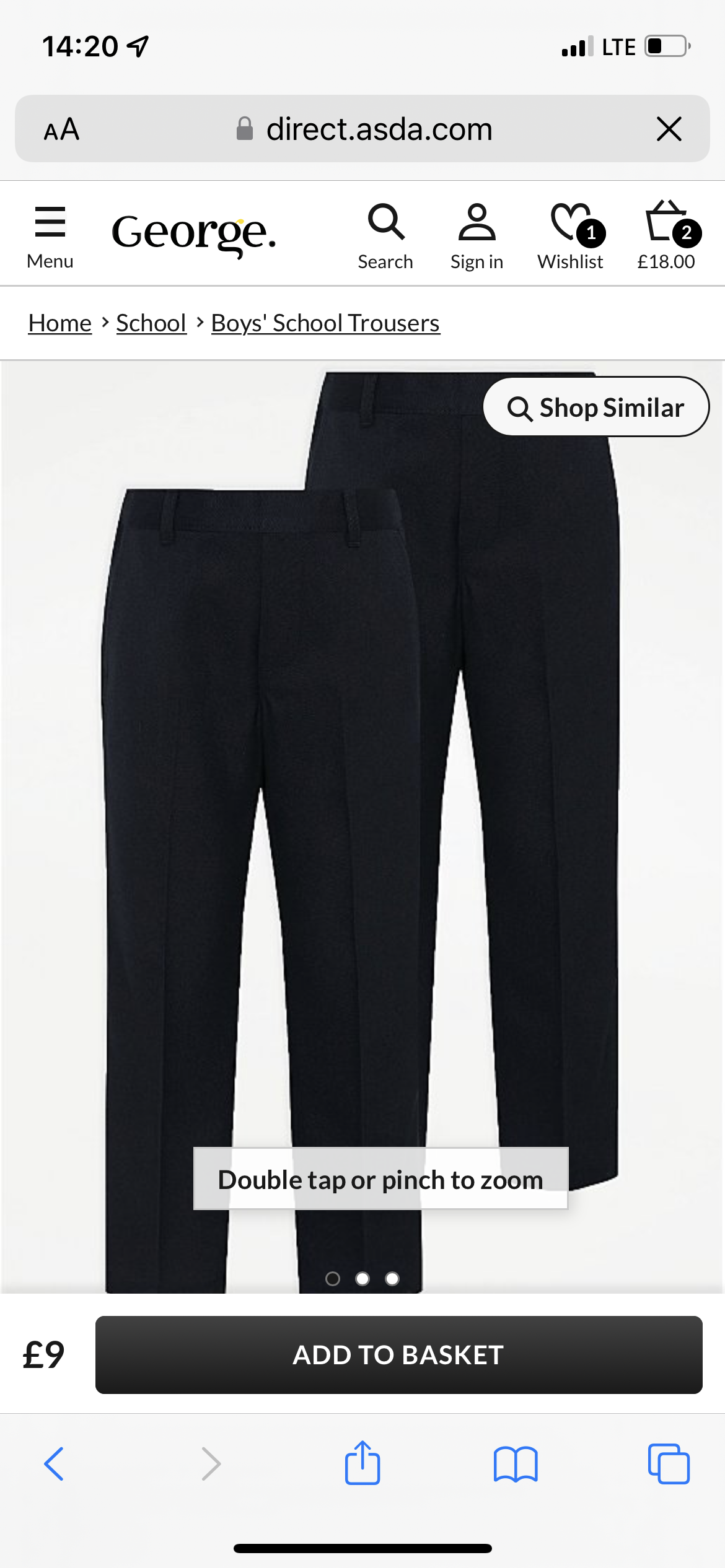This screenshot has width=725, height=1568.
Task: Open the AA reader options
Action: click(61, 129)
